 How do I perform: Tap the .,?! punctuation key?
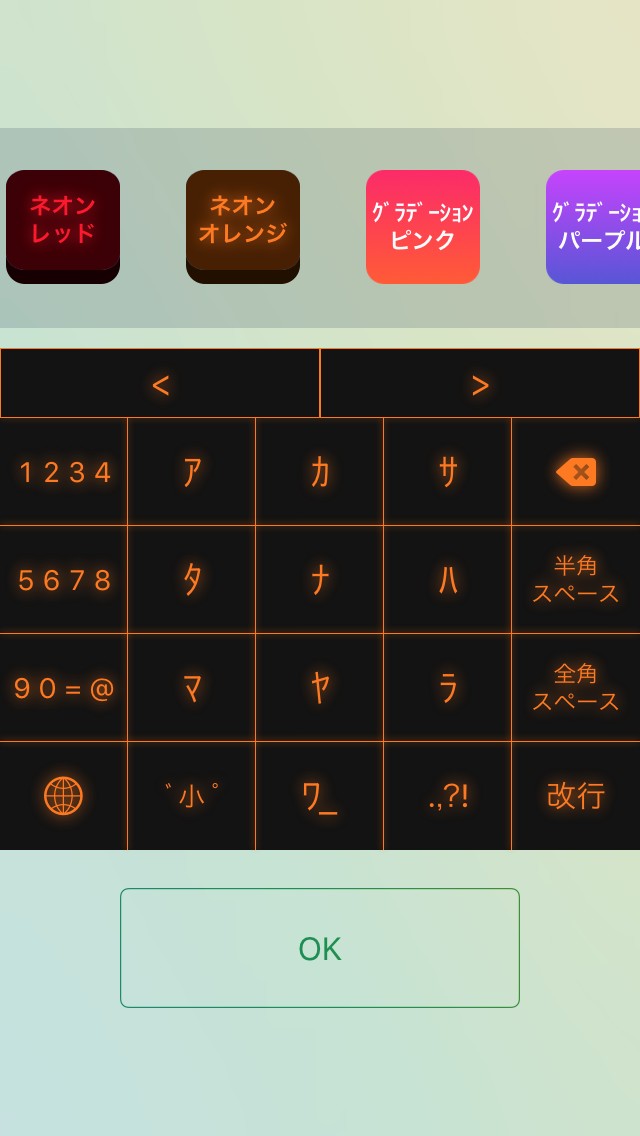(448, 796)
